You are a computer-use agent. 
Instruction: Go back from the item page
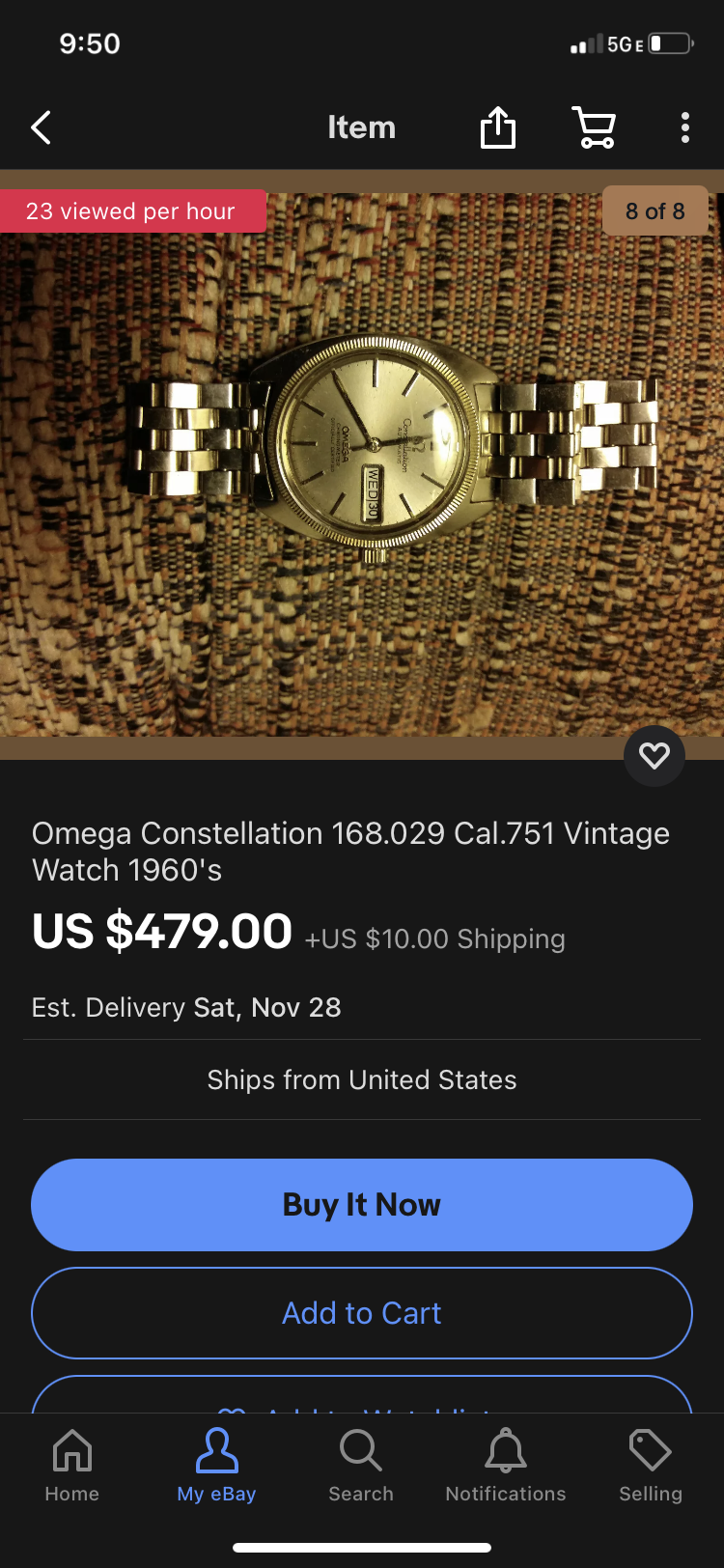tap(41, 127)
